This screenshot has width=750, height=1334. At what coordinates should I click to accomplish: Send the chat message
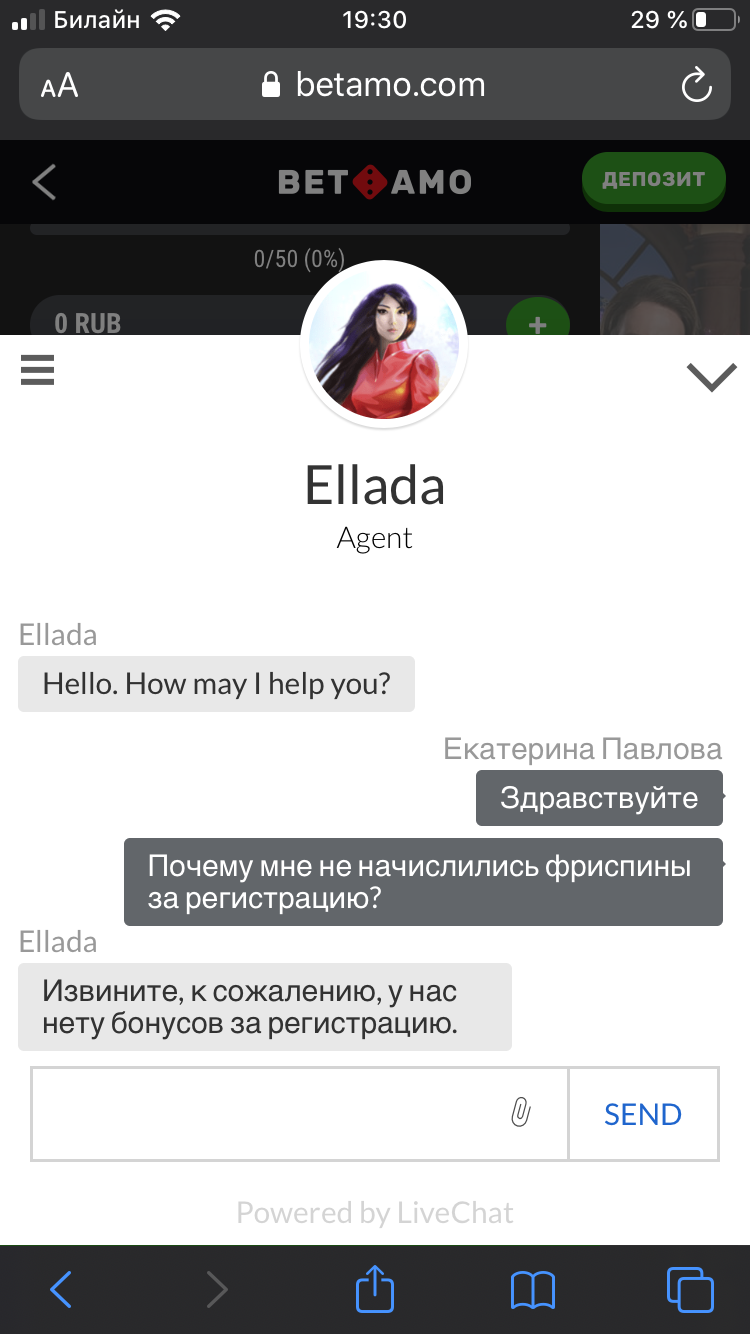643,1114
